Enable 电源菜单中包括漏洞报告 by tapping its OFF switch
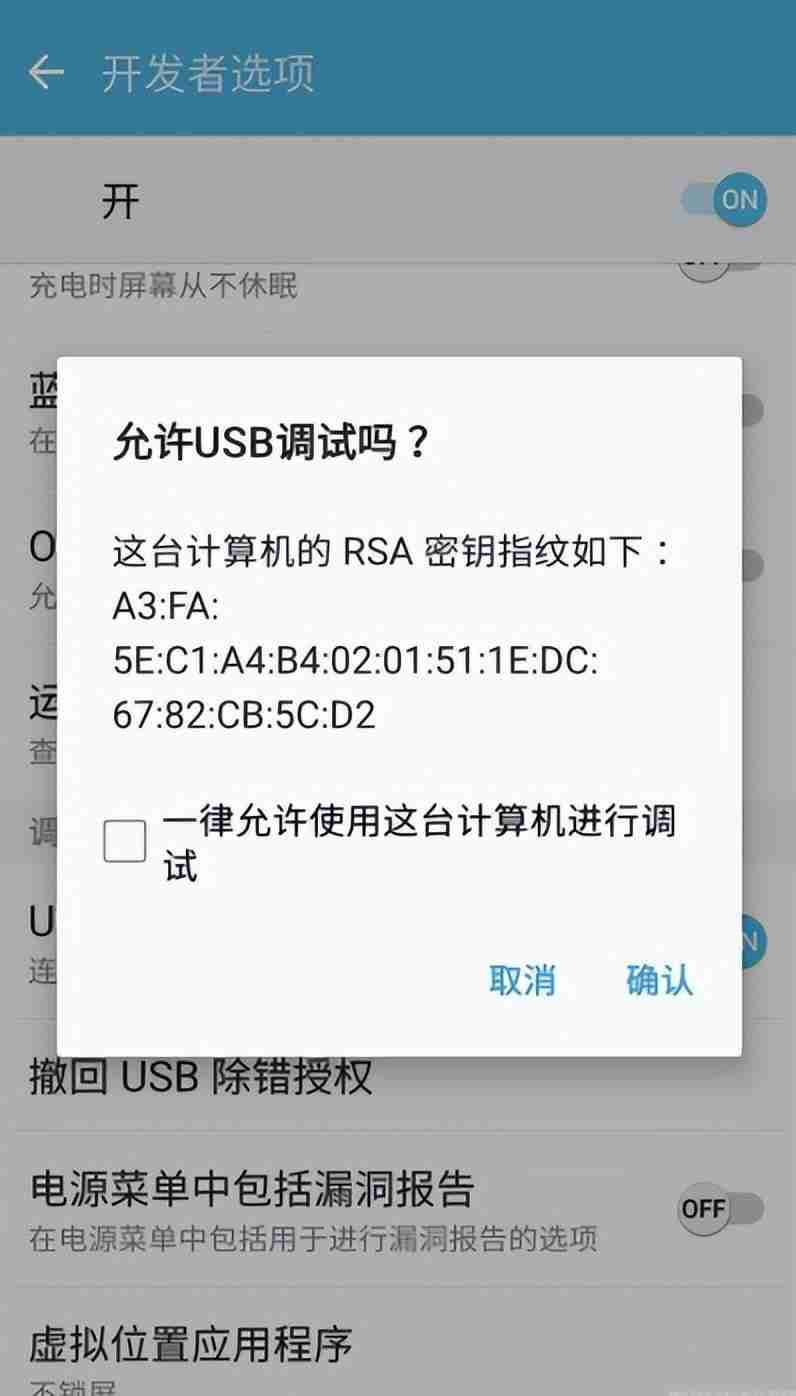Image resolution: width=796 pixels, height=1396 pixels. [703, 1209]
